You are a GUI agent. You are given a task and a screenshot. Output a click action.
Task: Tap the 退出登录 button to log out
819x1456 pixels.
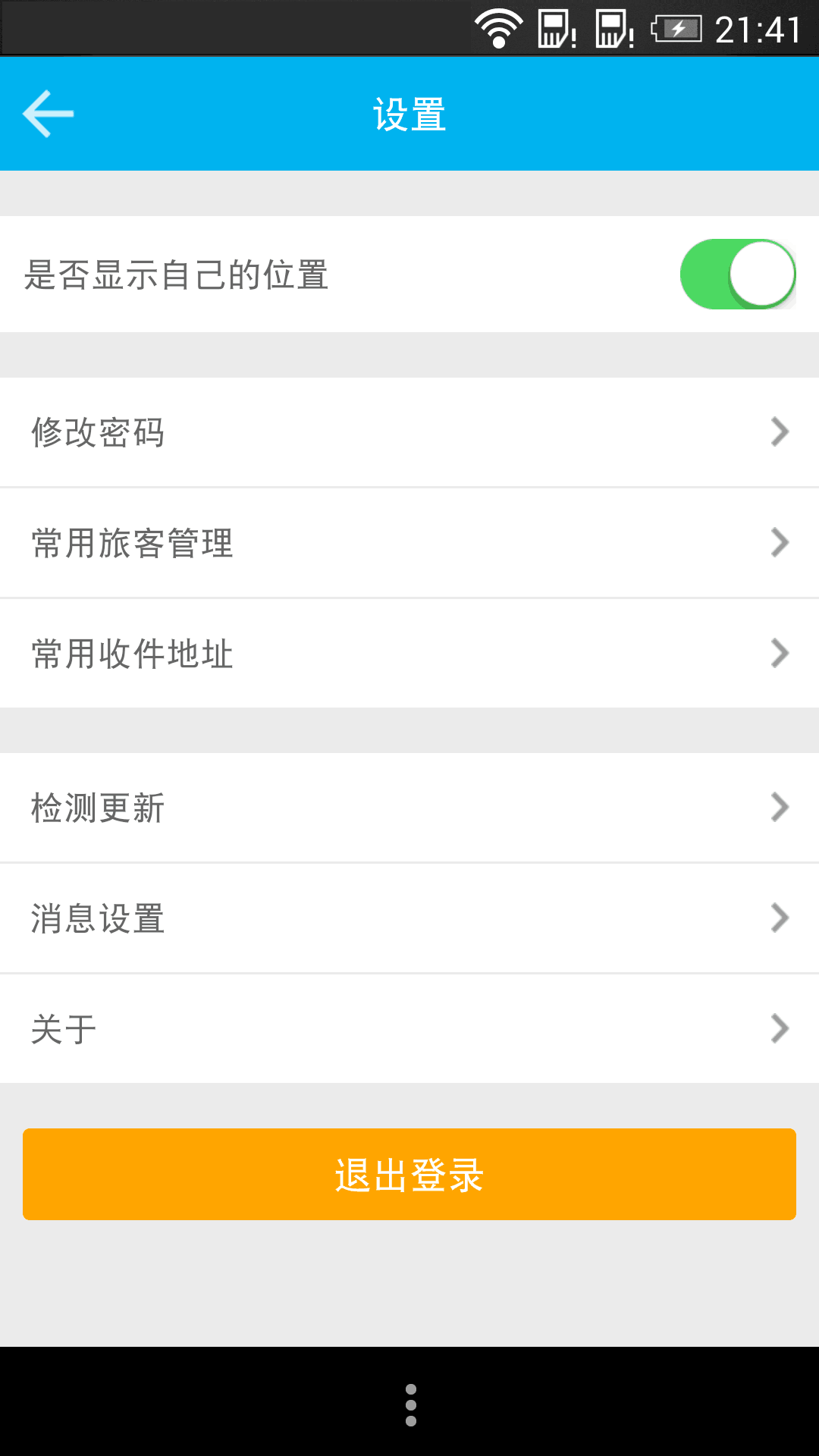tap(409, 1174)
